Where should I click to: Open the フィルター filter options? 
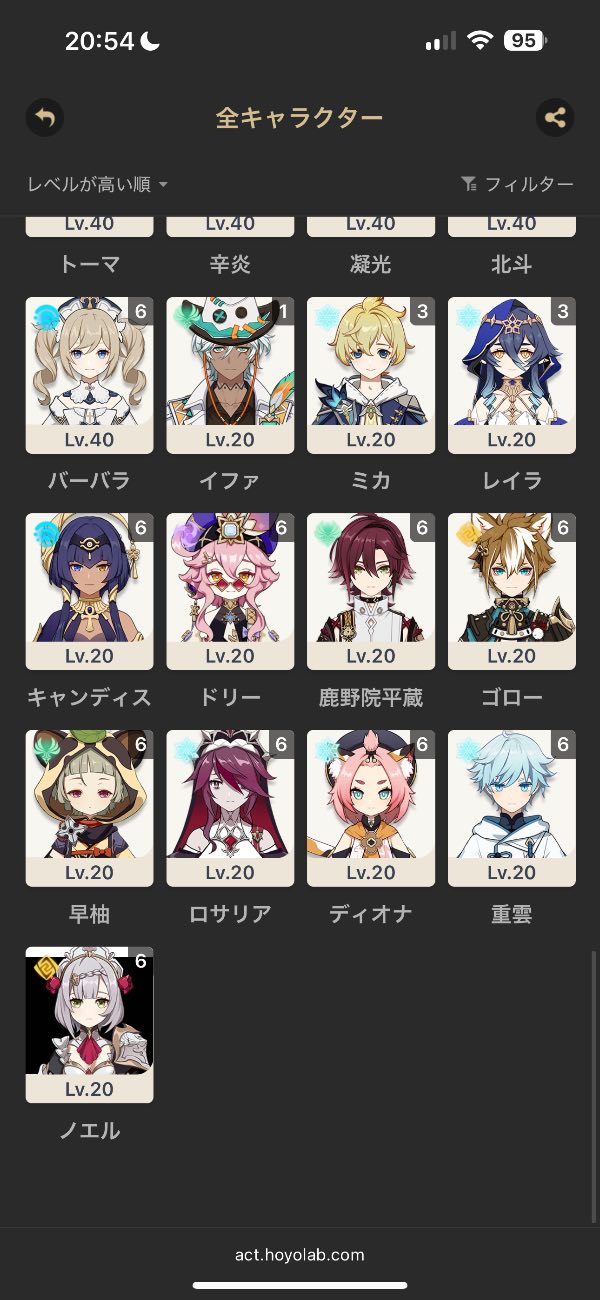coord(517,184)
